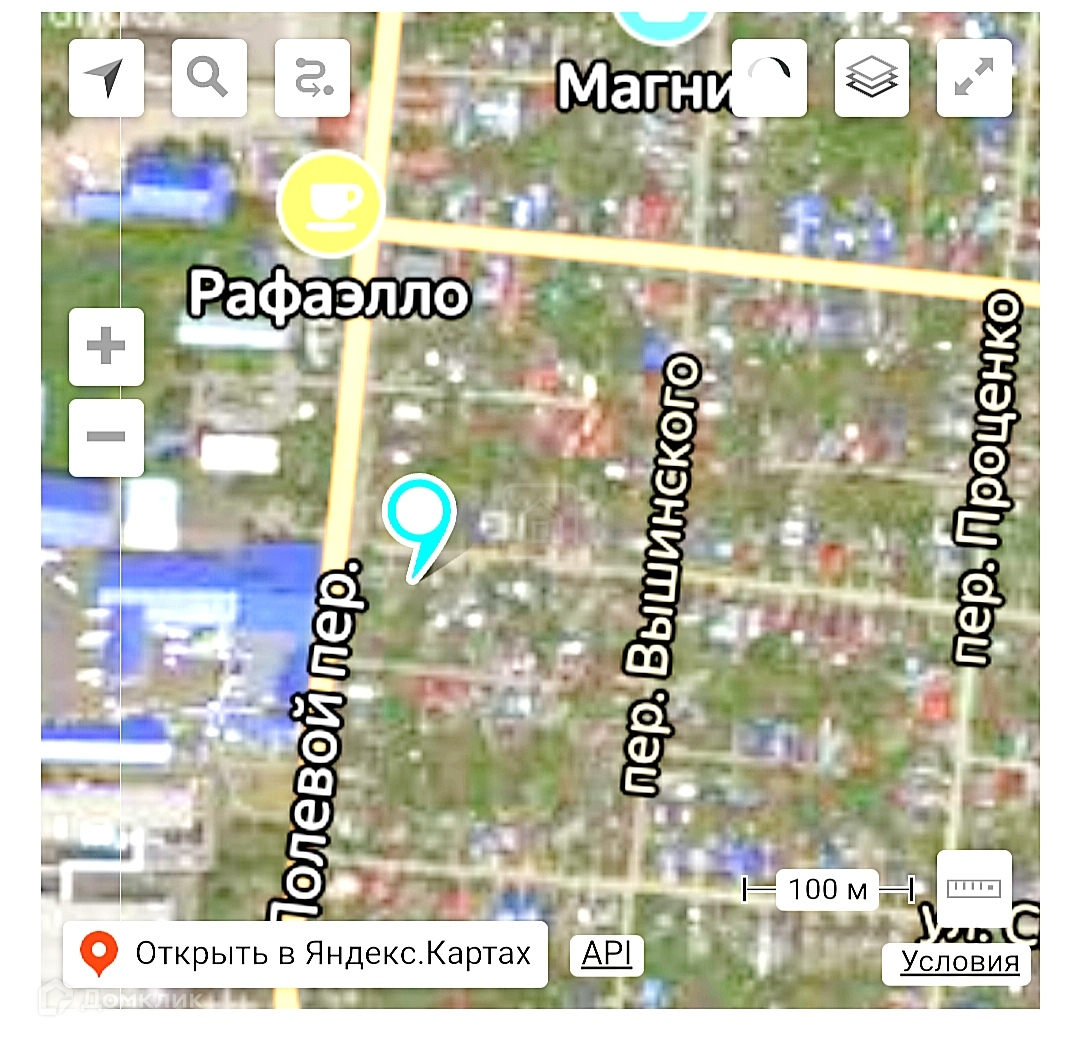
Task: Open the map search tool
Action: [x=208, y=78]
